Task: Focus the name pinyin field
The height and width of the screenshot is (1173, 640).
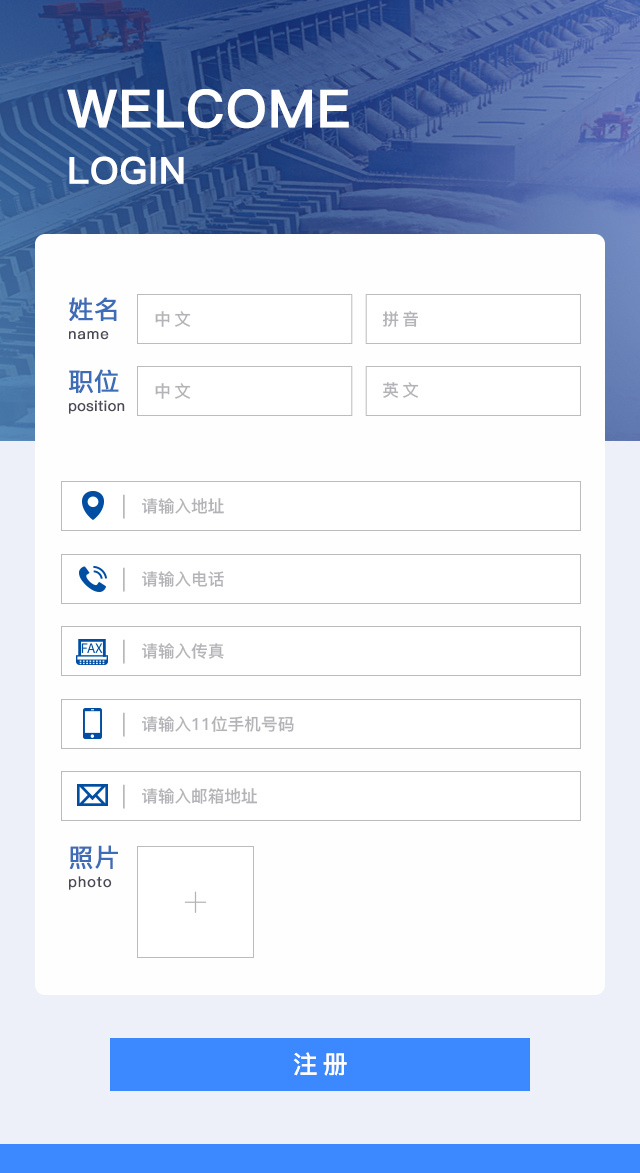Action: tap(473, 319)
